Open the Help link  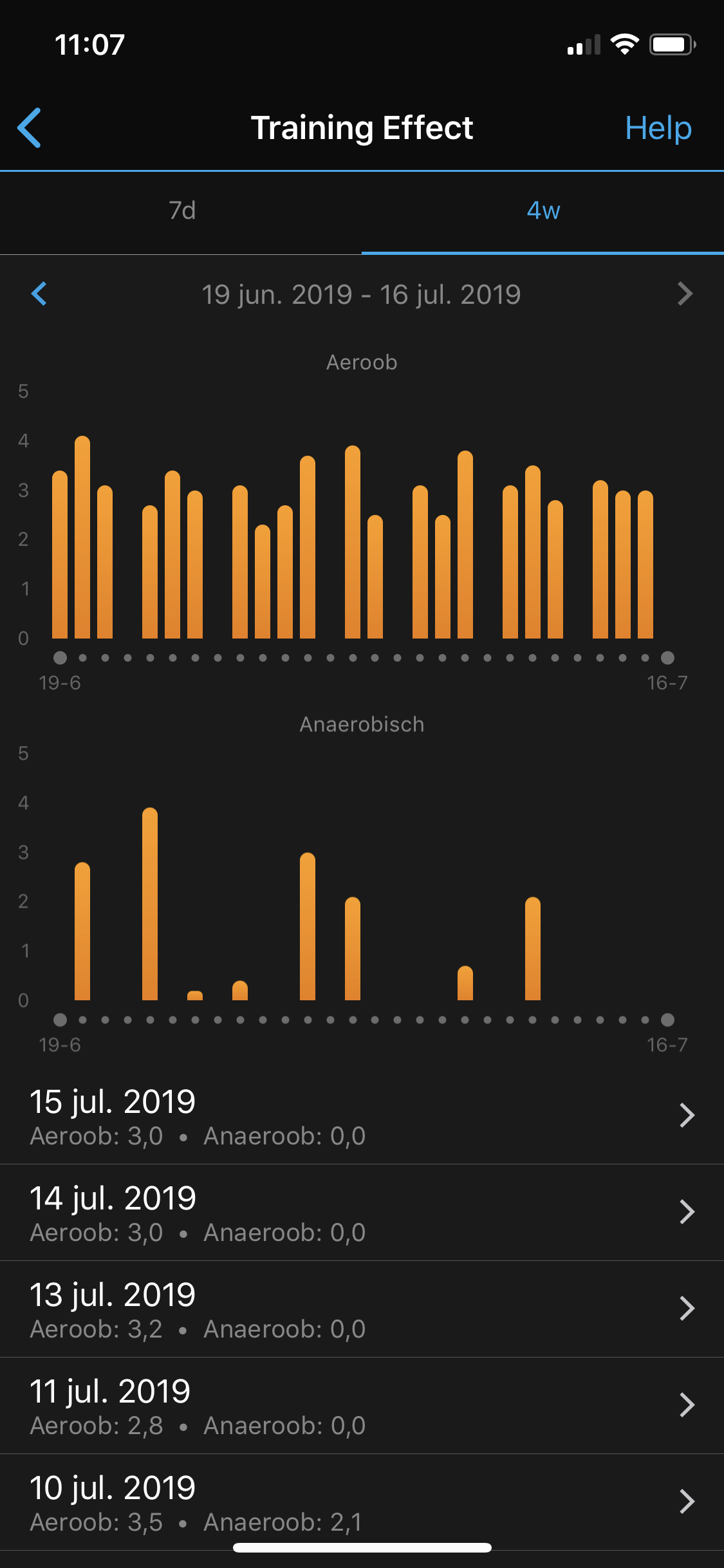coord(658,128)
